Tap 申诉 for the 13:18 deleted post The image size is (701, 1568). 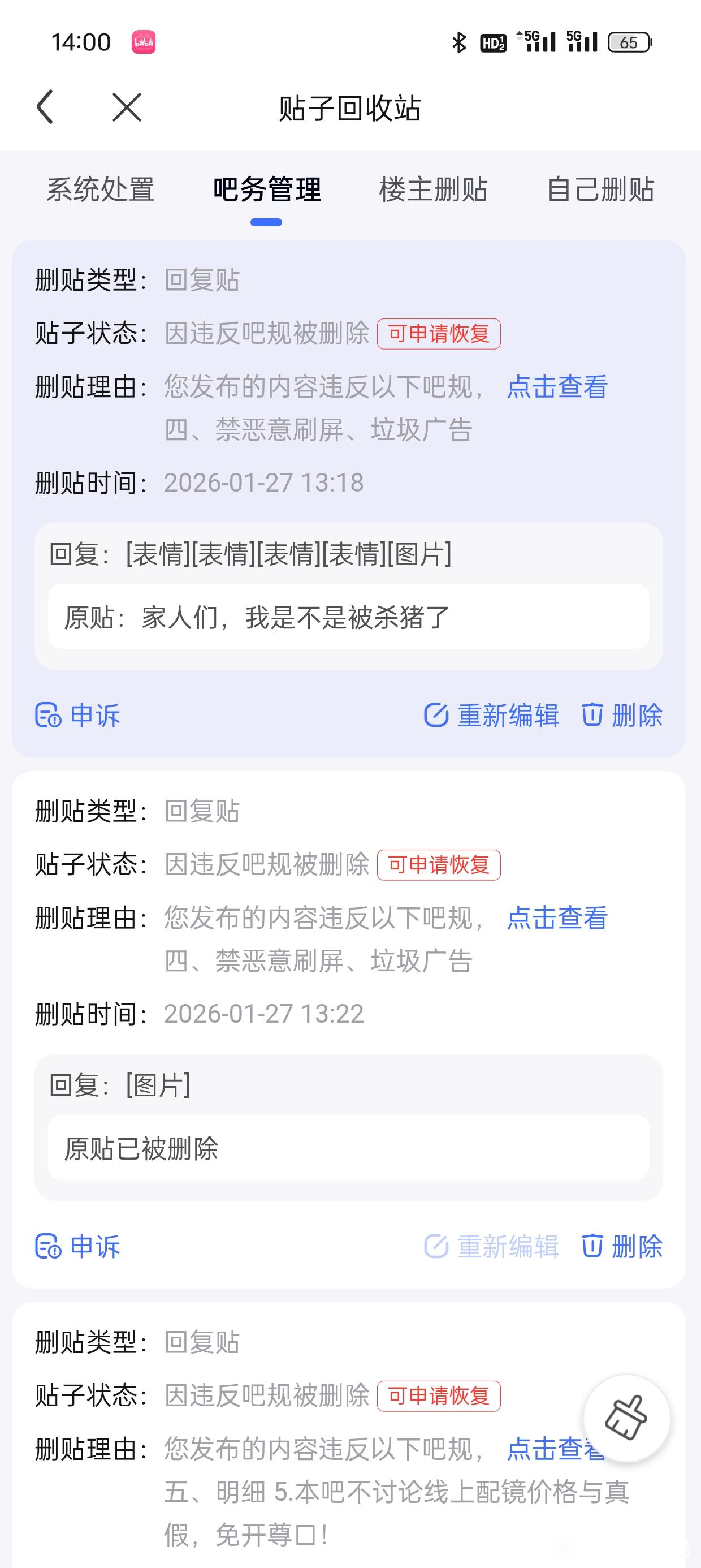coord(78,715)
